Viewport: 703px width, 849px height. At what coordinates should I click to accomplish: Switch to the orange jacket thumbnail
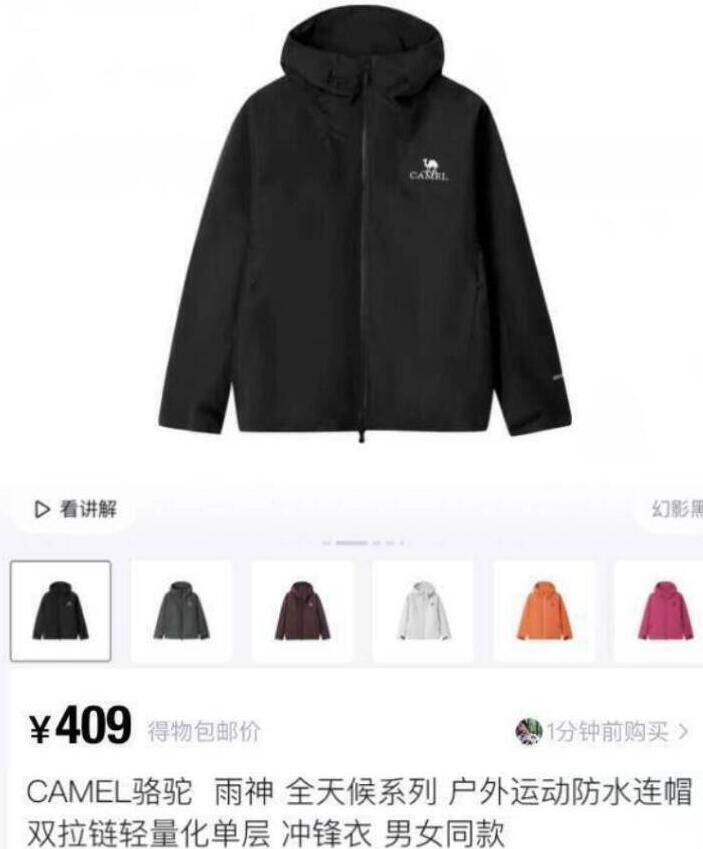544,611
